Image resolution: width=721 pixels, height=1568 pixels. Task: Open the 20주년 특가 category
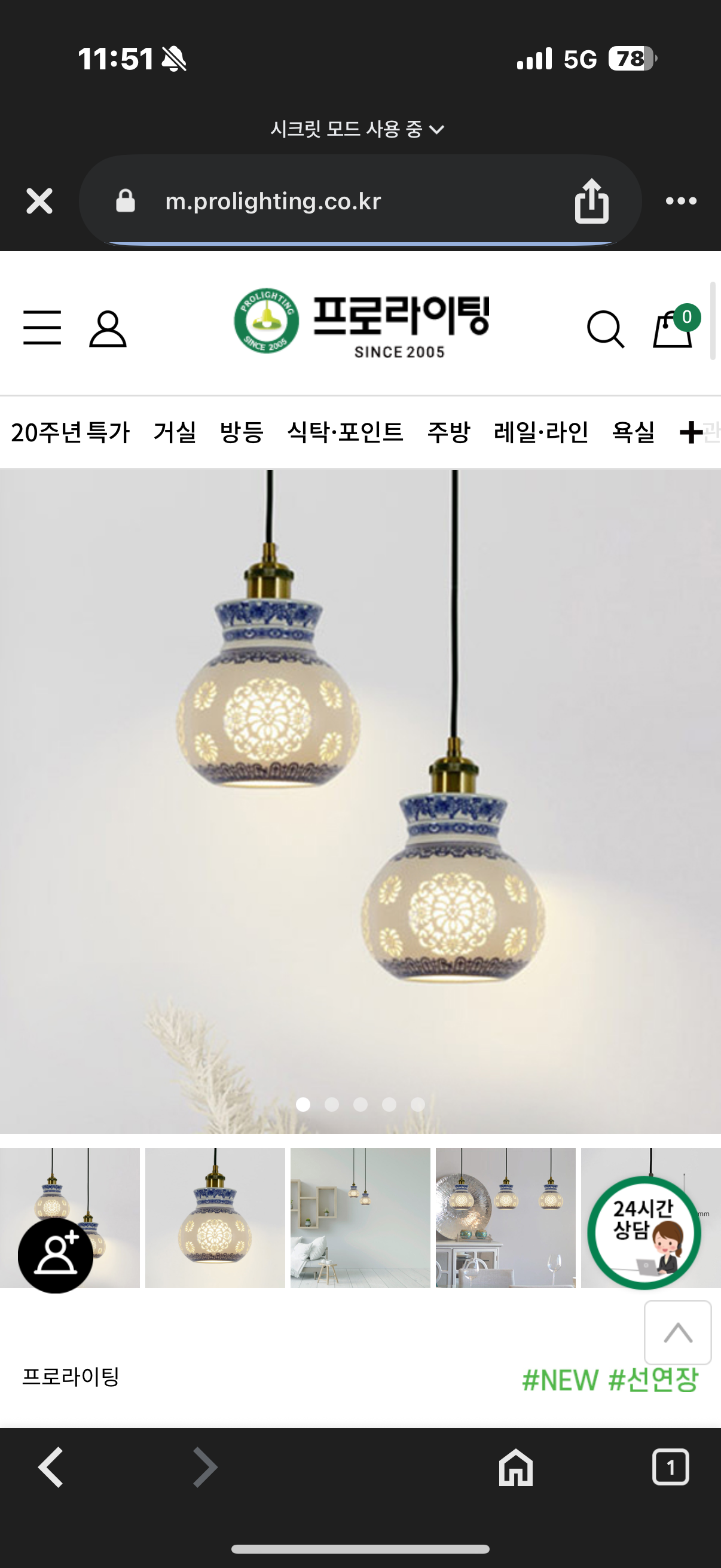[x=71, y=432]
